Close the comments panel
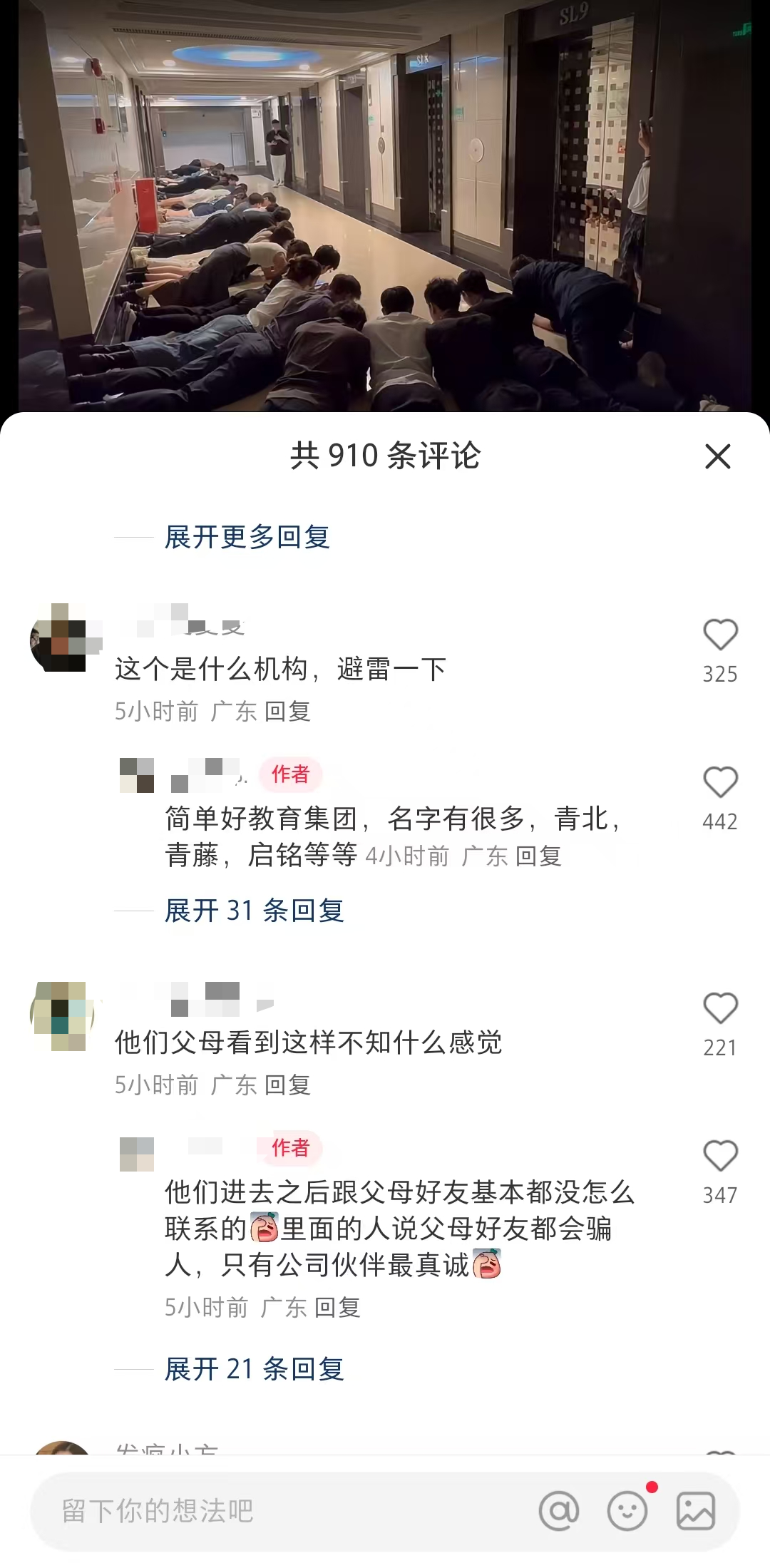Image resolution: width=770 pixels, height=1568 pixels. [x=717, y=456]
